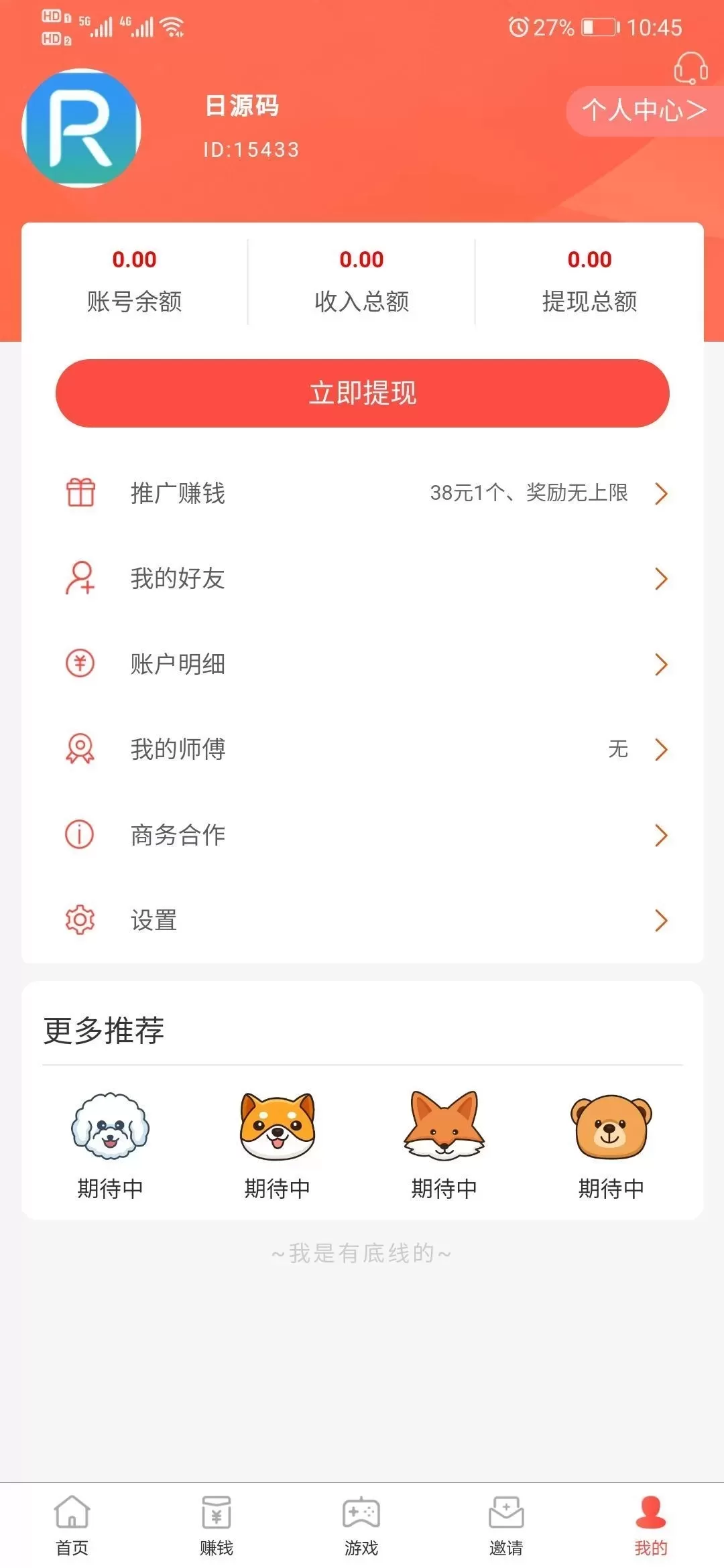Select the shiba dog recommended item

tap(278, 1142)
